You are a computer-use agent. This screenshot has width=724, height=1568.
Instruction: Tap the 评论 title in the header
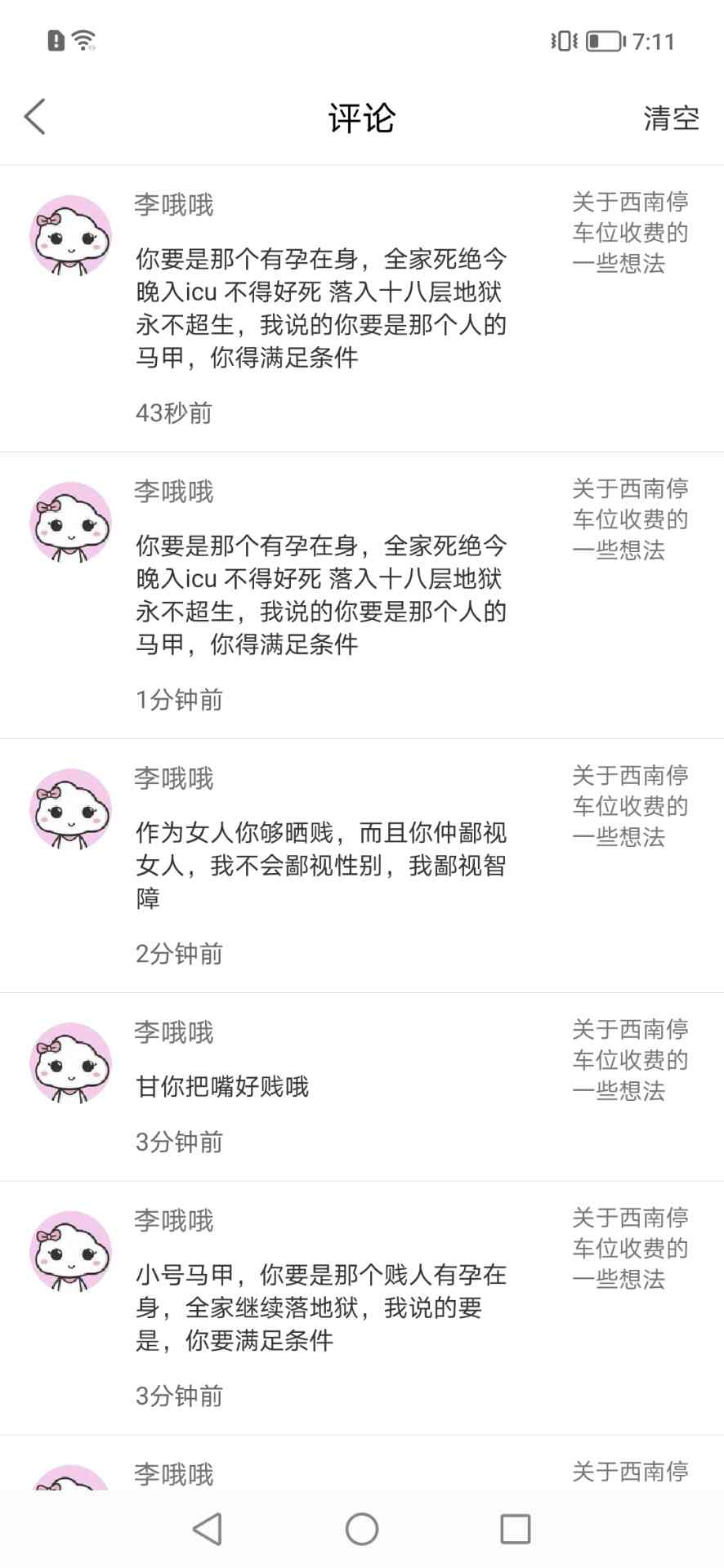(x=360, y=118)
